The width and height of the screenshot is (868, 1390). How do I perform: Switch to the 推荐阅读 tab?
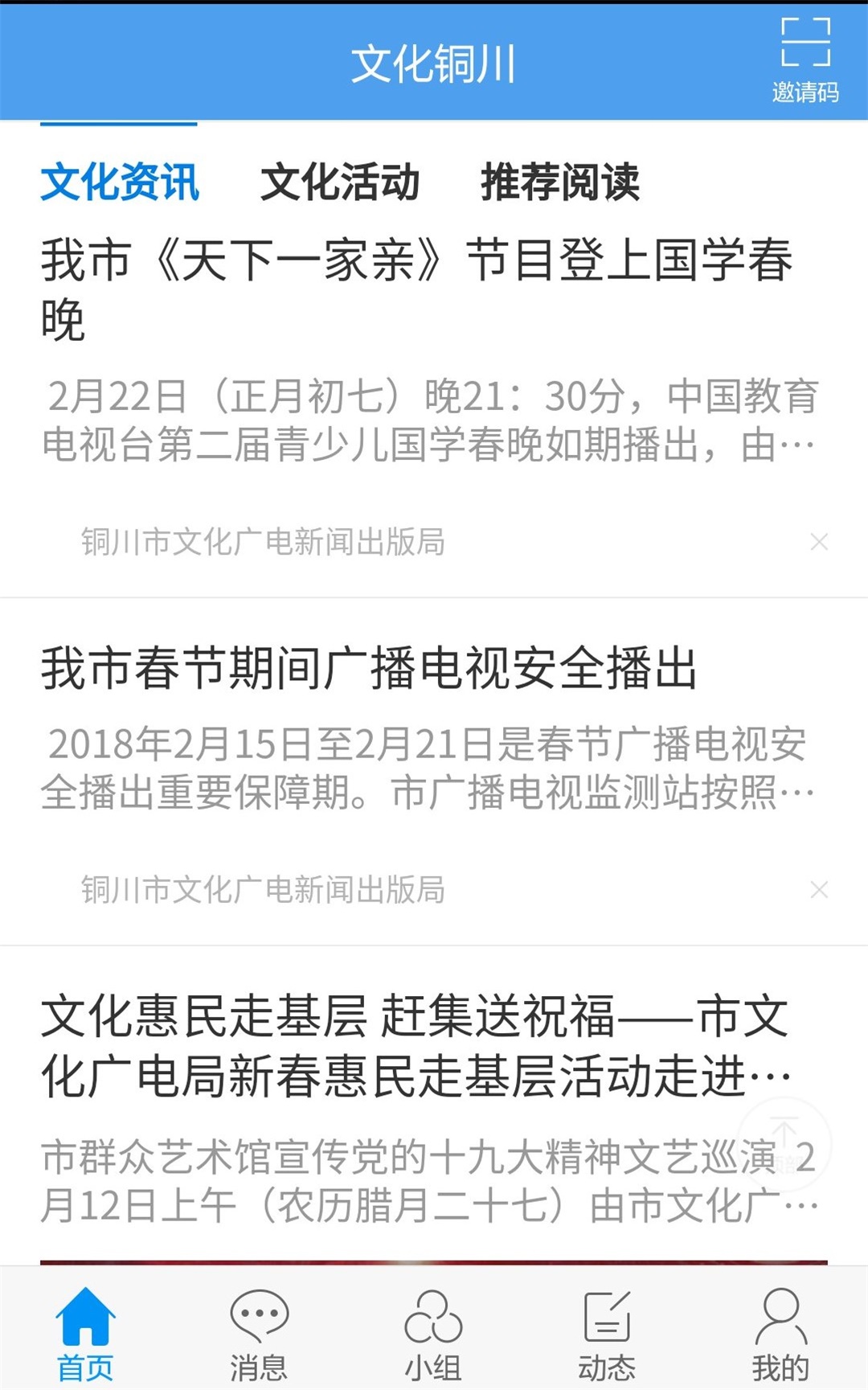click(560, 181)
